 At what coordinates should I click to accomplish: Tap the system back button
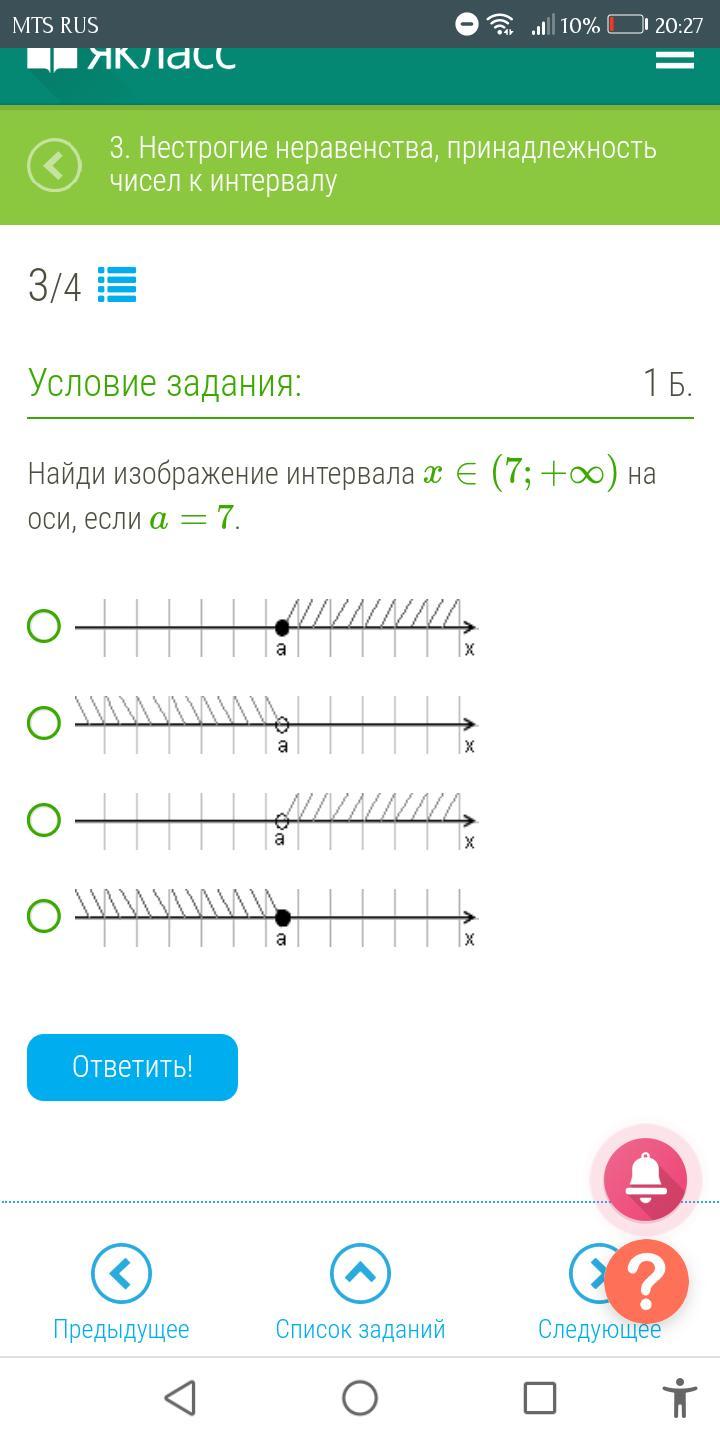(180, 1398)
